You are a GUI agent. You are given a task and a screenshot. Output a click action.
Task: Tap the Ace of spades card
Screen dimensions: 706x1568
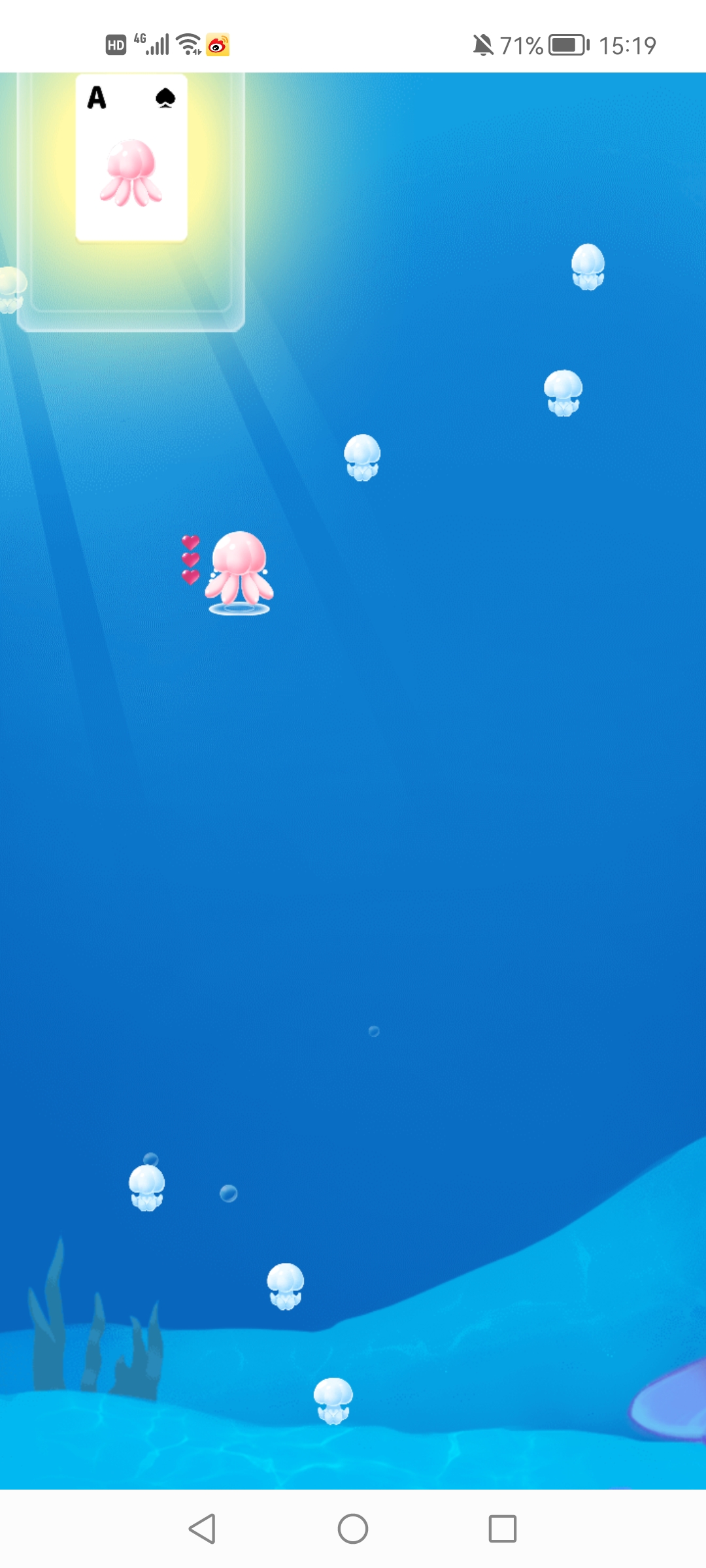(x=131, y=158)
